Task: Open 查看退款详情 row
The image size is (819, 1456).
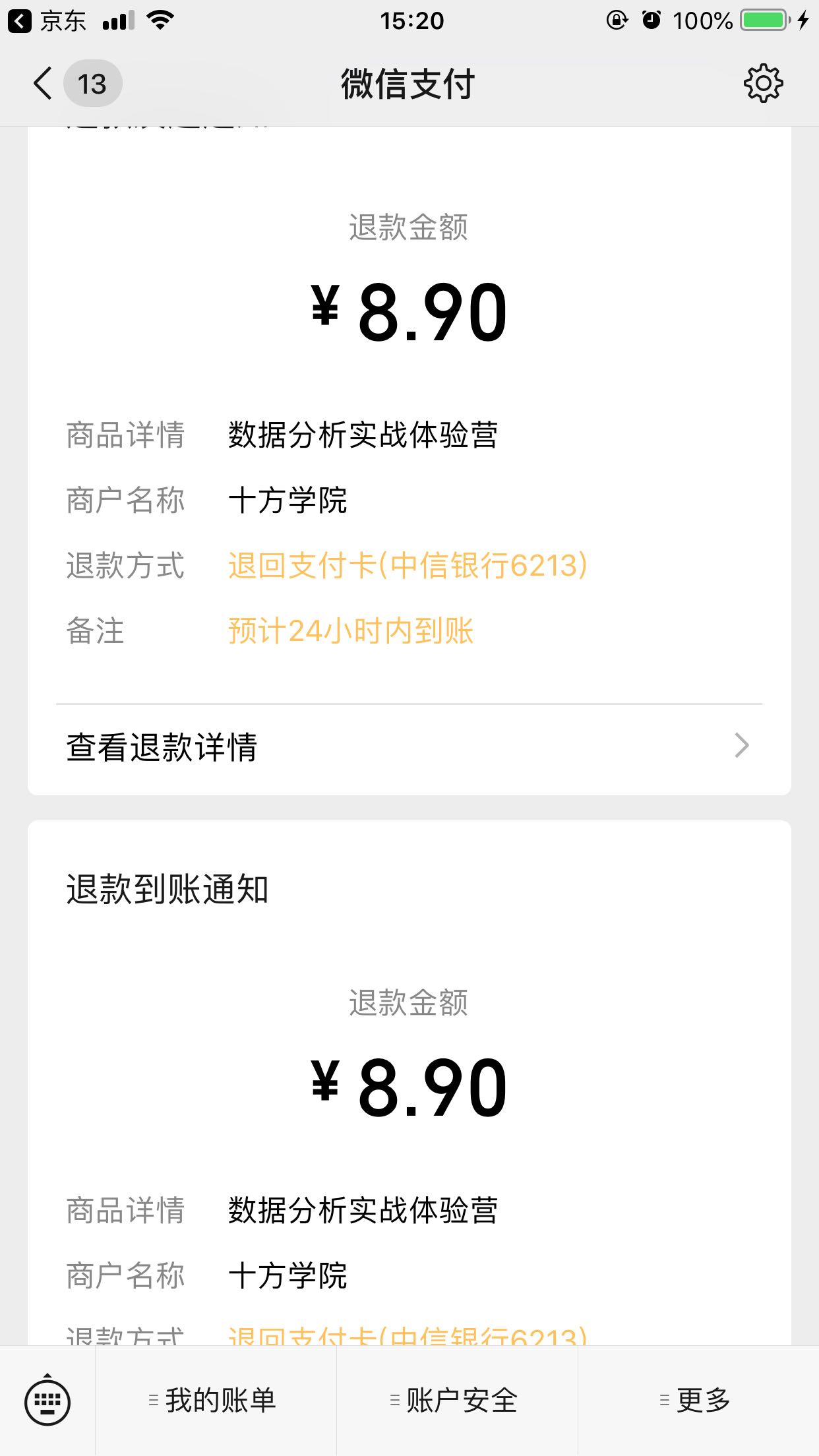Action: click(409, 748)
